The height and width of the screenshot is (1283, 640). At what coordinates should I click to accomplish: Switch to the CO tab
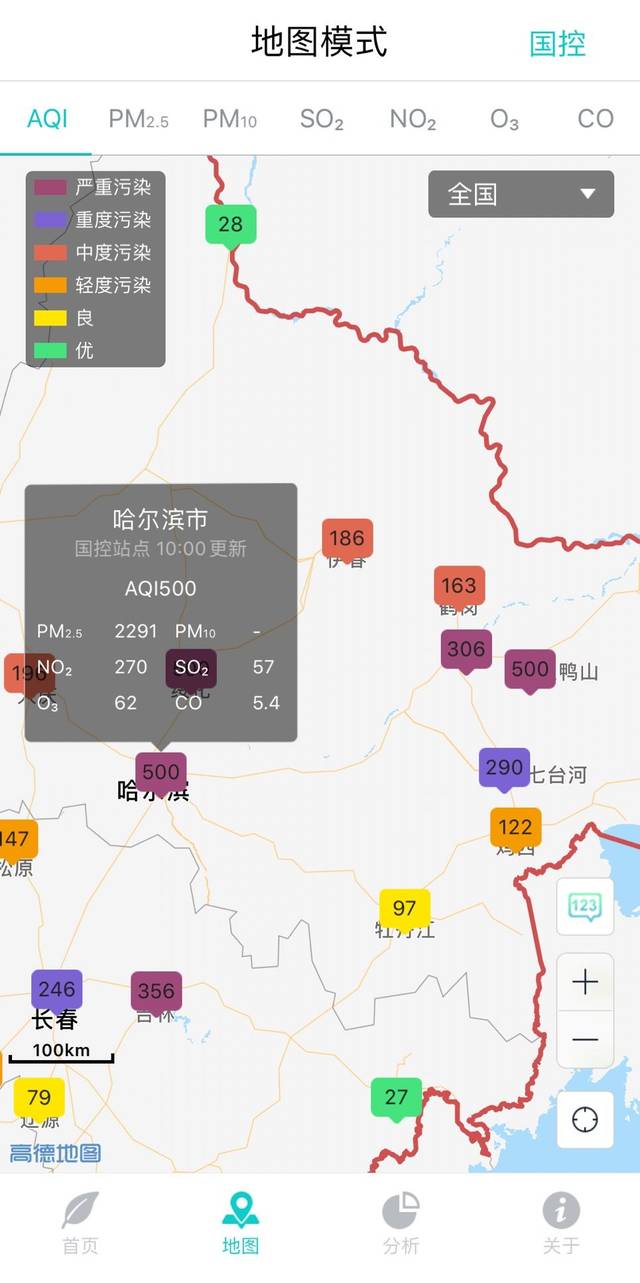595,119
